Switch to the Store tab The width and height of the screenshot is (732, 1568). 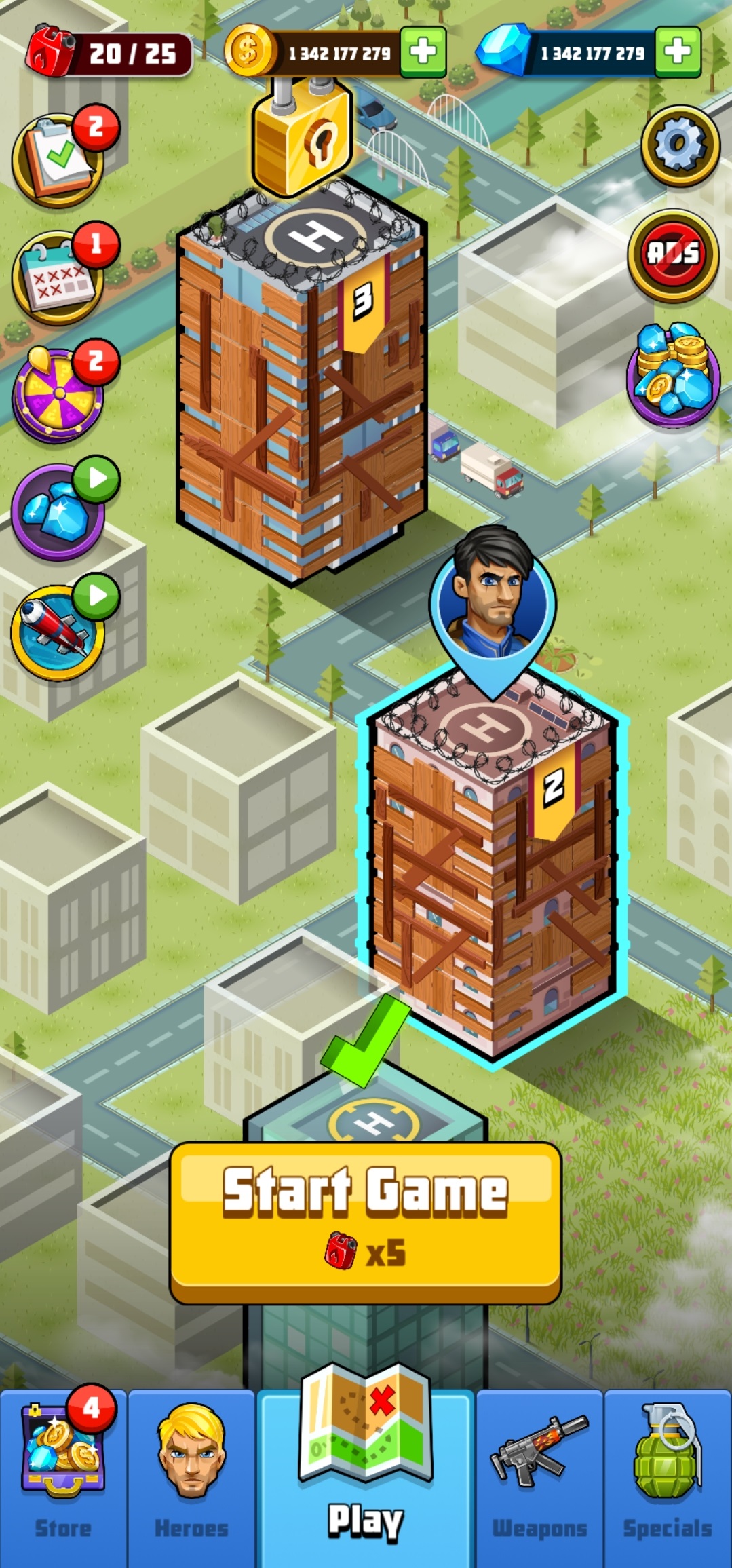(63, 1478)
